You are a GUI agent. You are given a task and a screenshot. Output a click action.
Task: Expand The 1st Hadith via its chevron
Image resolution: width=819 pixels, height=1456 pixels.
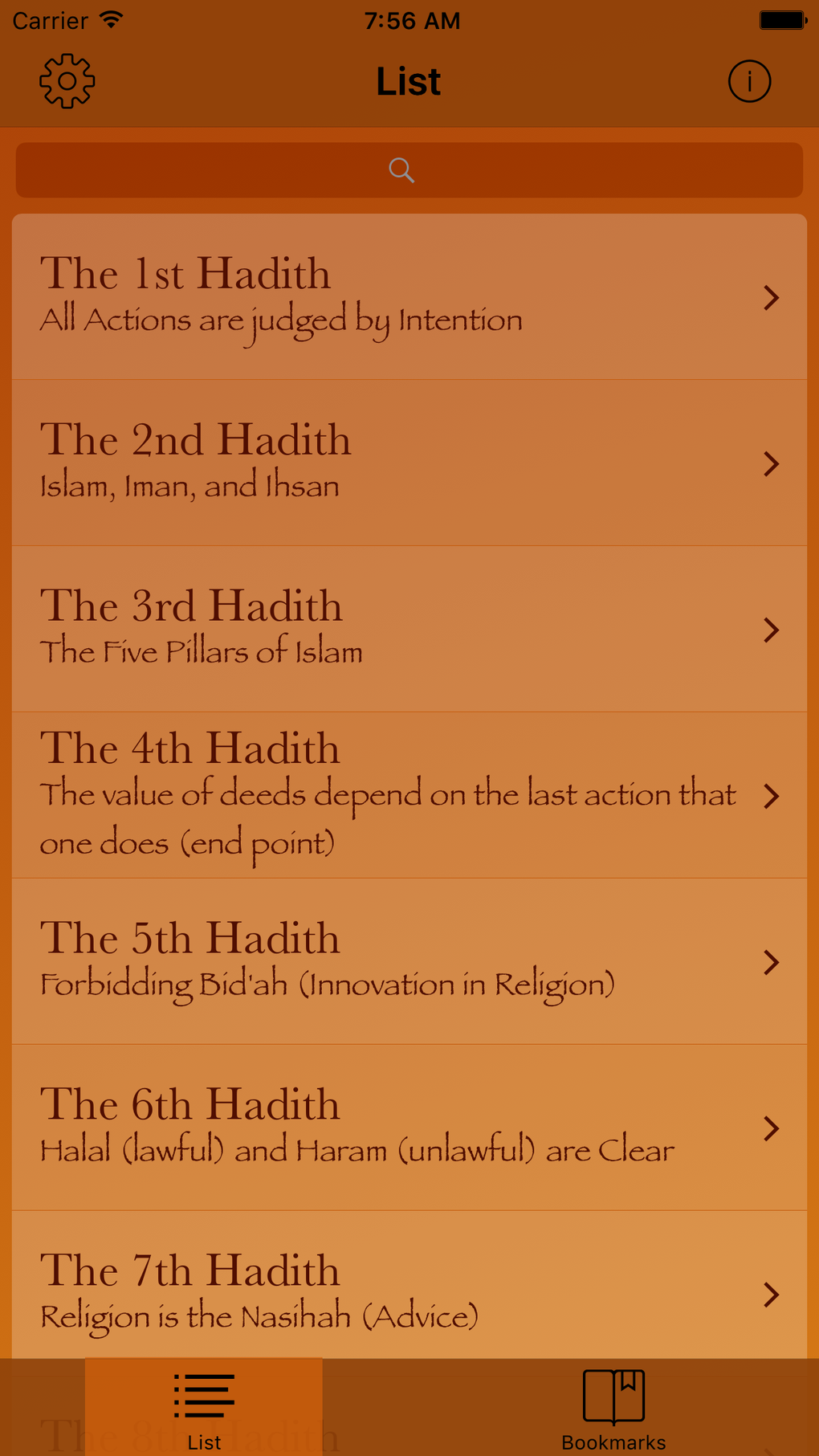[x=771, y=298]
